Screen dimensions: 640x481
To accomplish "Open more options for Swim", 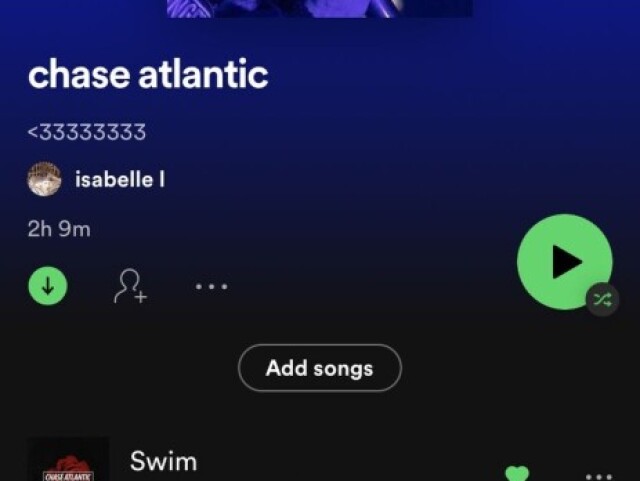I will point(598,476).
